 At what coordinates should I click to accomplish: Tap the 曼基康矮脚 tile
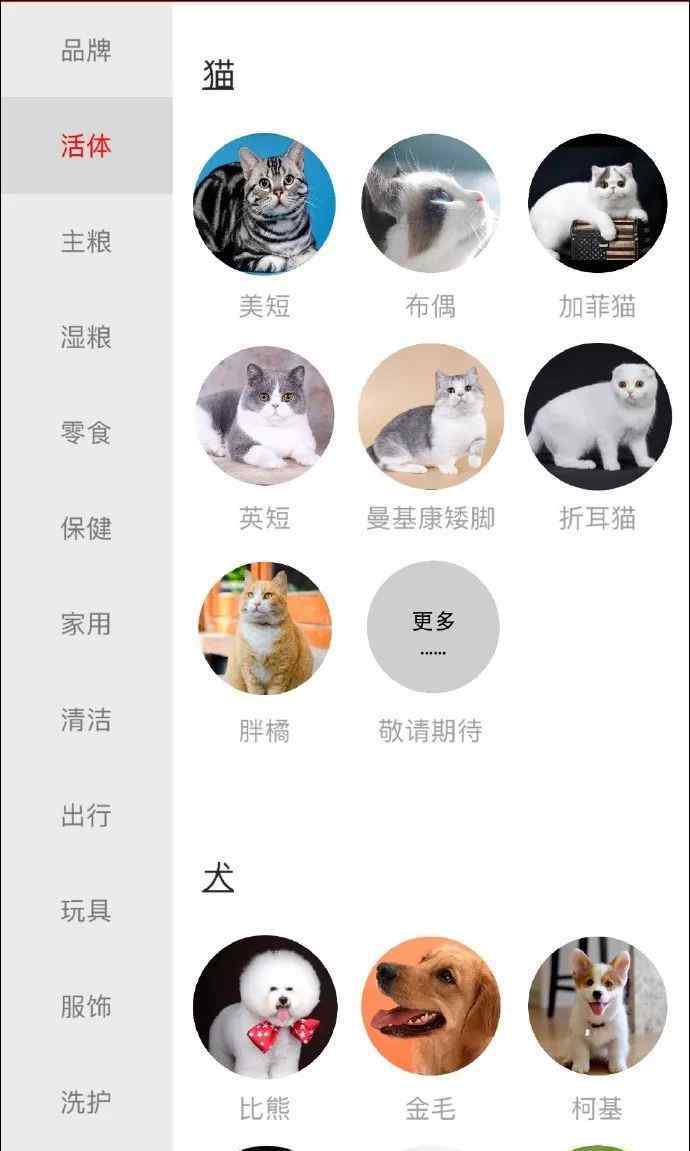click(x=431, y=416)
